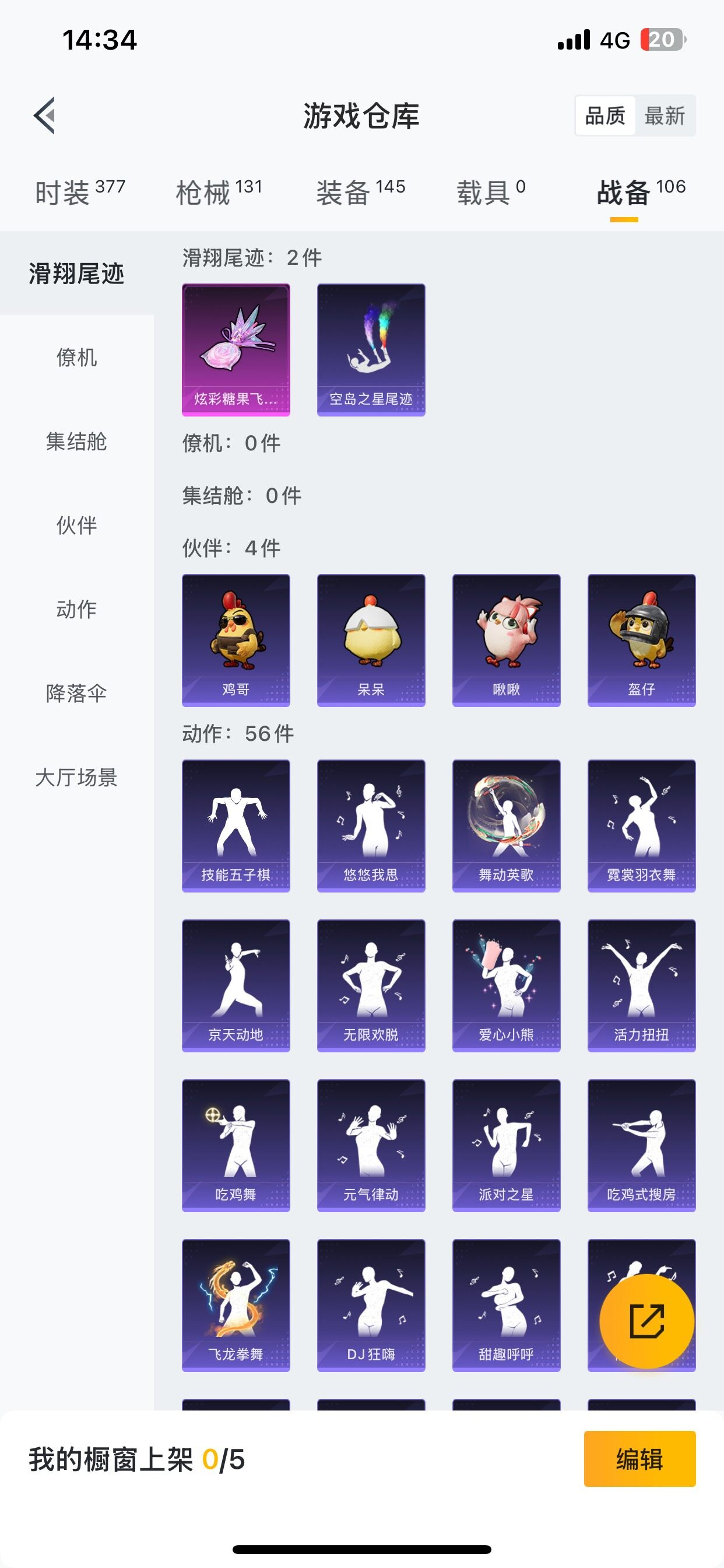
Task: Open 降落伞 category in sidebar
Action: click(x=77, y=694)
